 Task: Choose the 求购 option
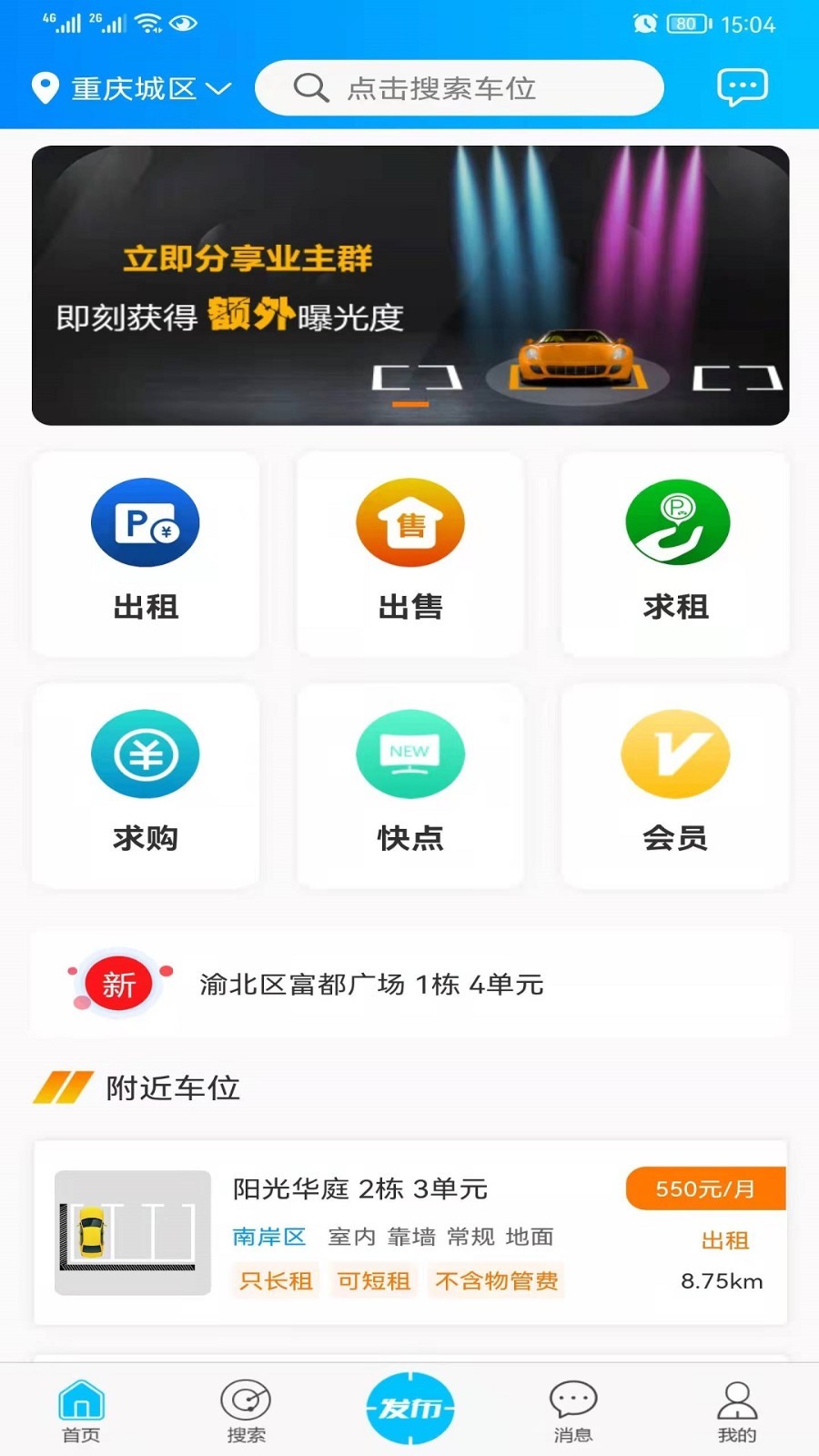coord(146,785)
